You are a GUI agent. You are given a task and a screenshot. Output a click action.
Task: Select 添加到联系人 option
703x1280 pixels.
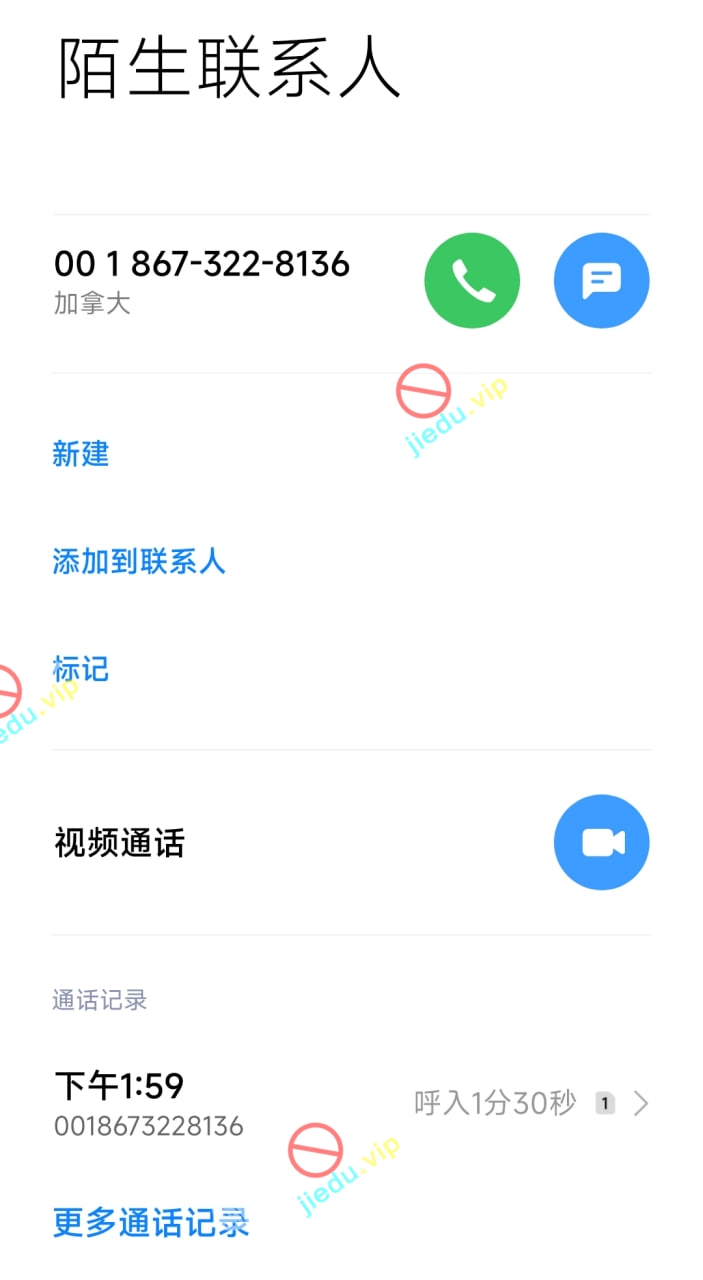coord(139,562)
